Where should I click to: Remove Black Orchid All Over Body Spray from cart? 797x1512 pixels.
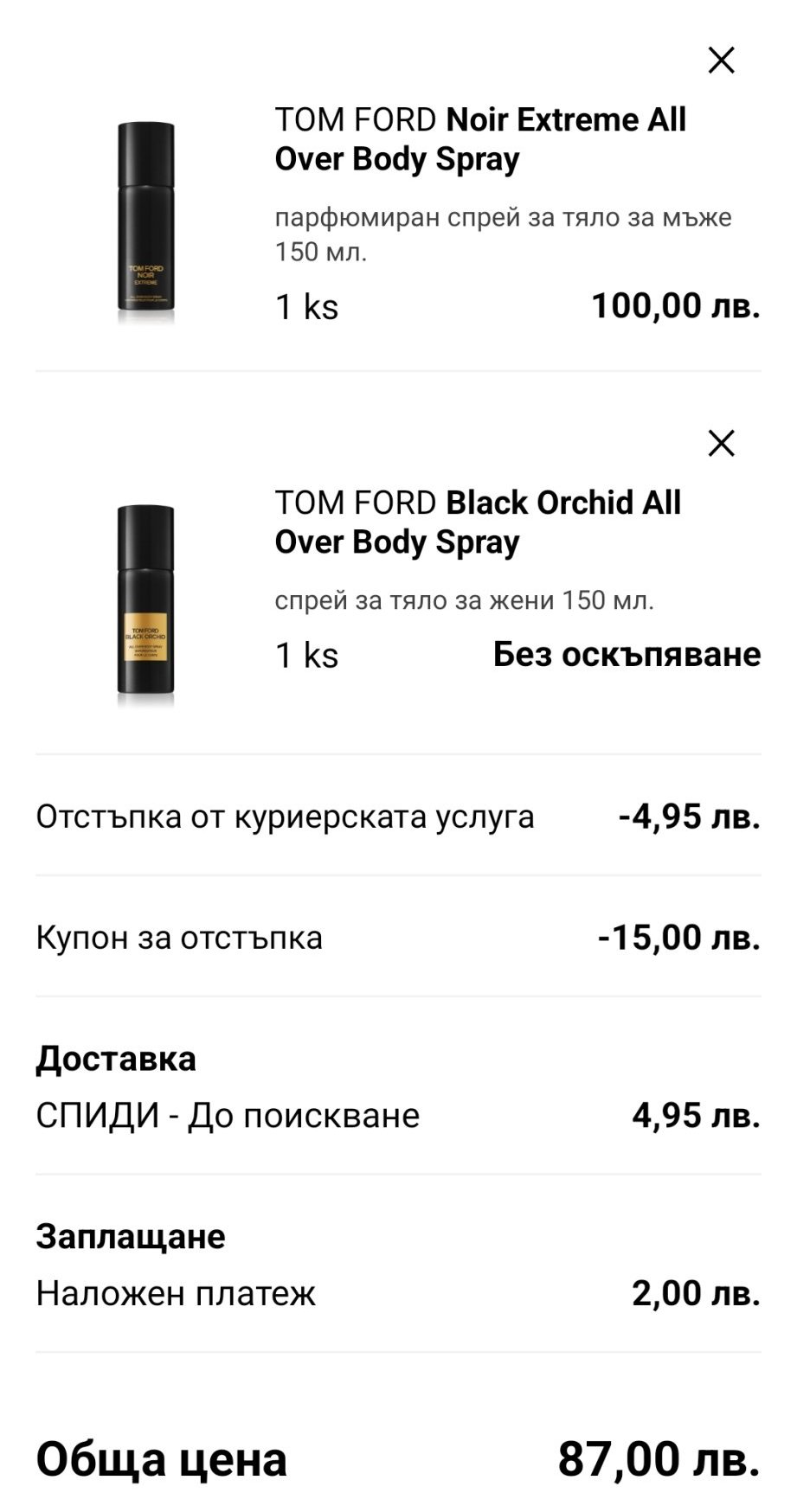point(721,443)
